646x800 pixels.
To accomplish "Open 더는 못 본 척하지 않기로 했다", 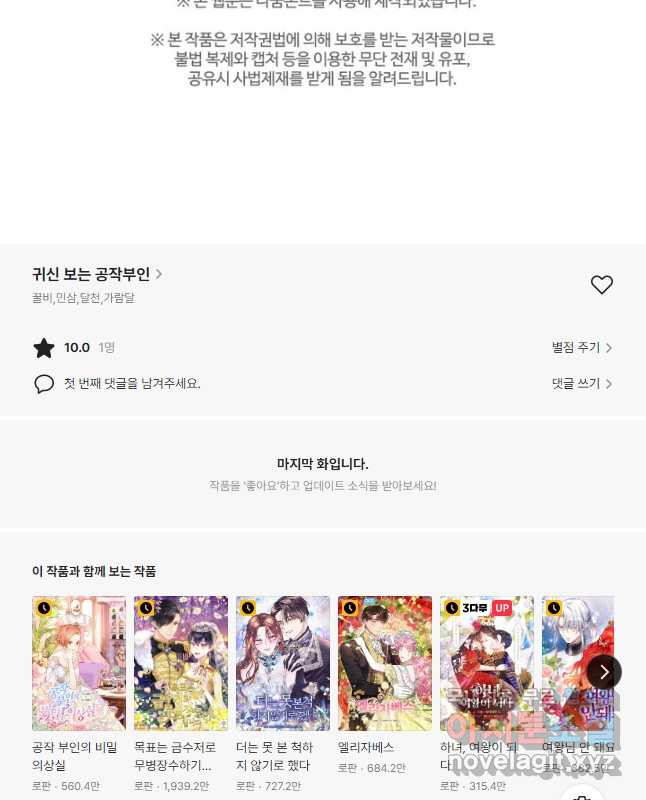I will coord(283,664).
